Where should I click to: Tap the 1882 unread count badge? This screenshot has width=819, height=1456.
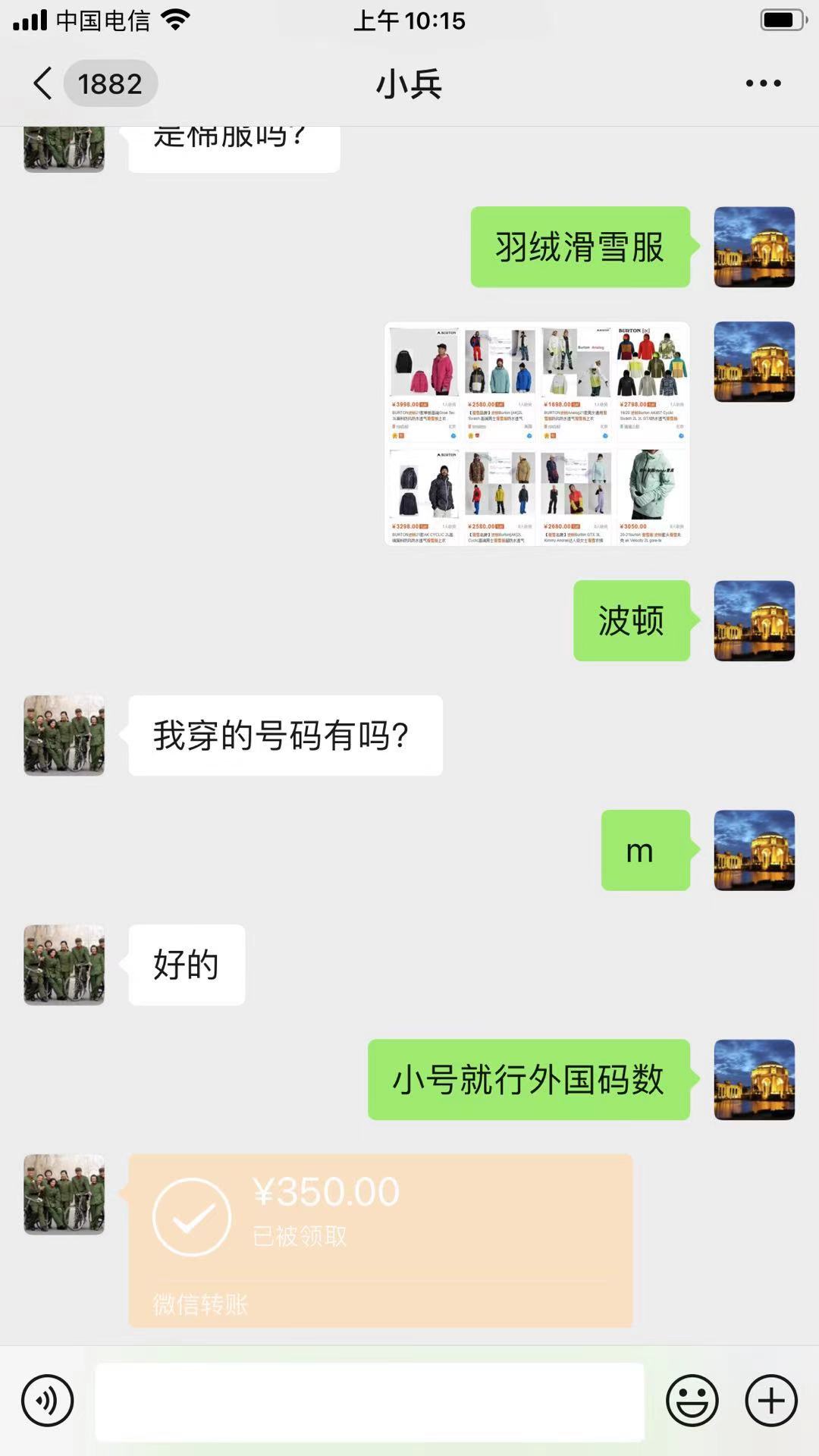110,85
